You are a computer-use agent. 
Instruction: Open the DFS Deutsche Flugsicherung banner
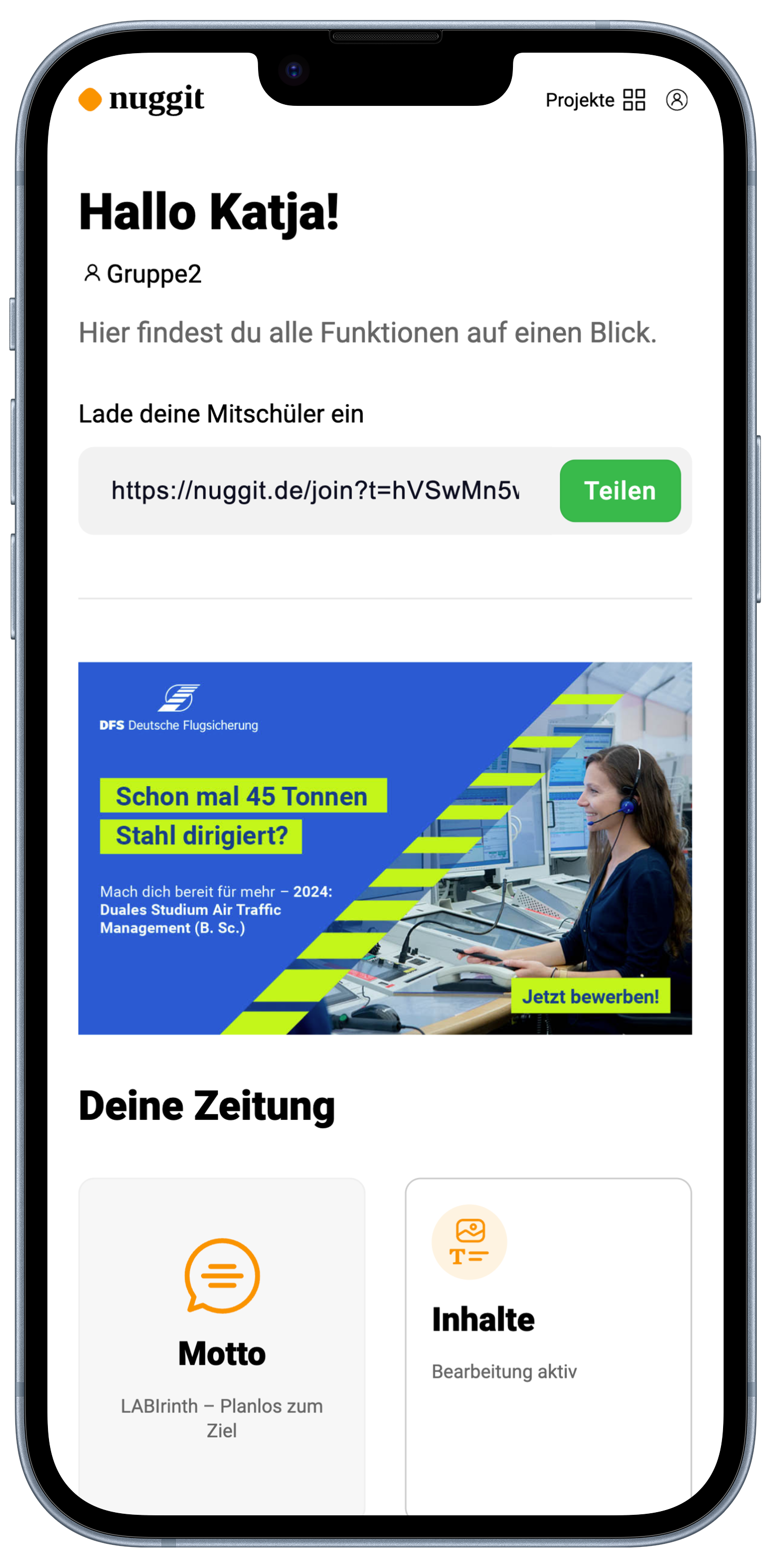(x=385, y=848)
